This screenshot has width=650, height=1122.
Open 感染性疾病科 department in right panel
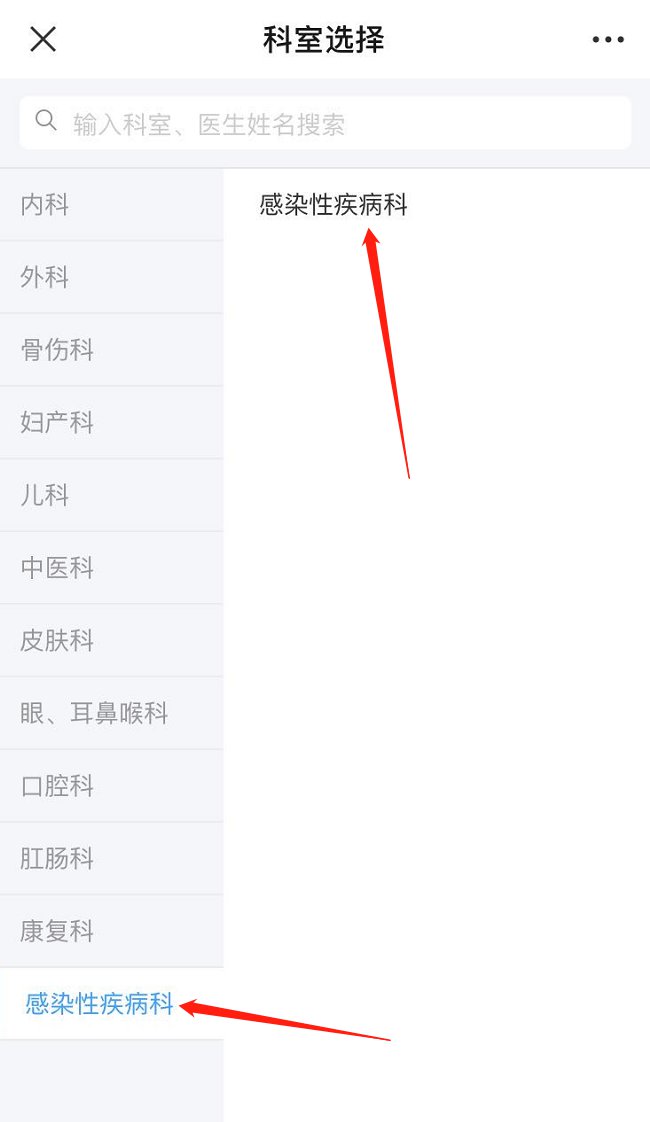334,205
